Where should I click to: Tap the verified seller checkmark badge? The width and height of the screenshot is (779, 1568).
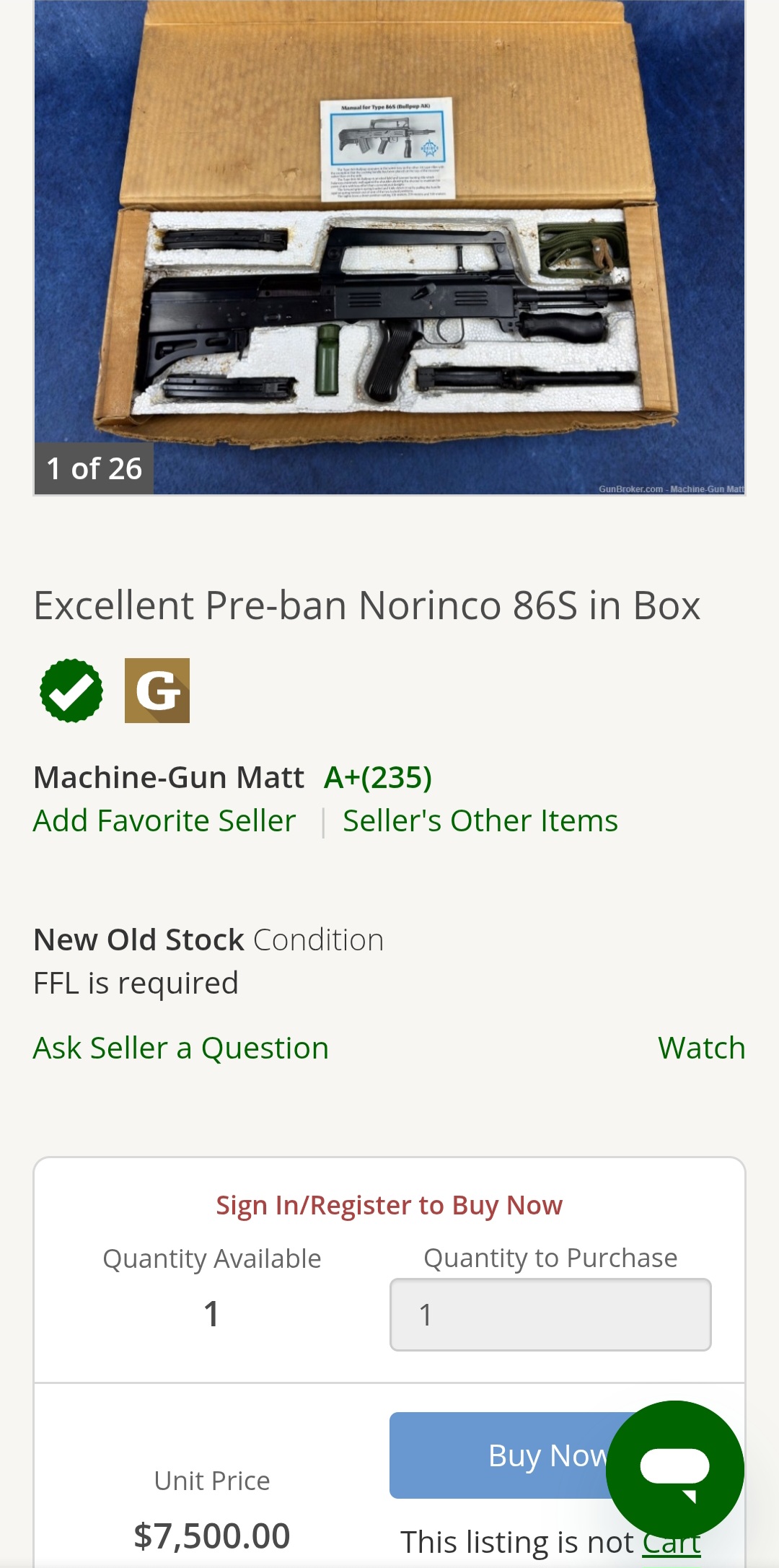pos(71,691)
